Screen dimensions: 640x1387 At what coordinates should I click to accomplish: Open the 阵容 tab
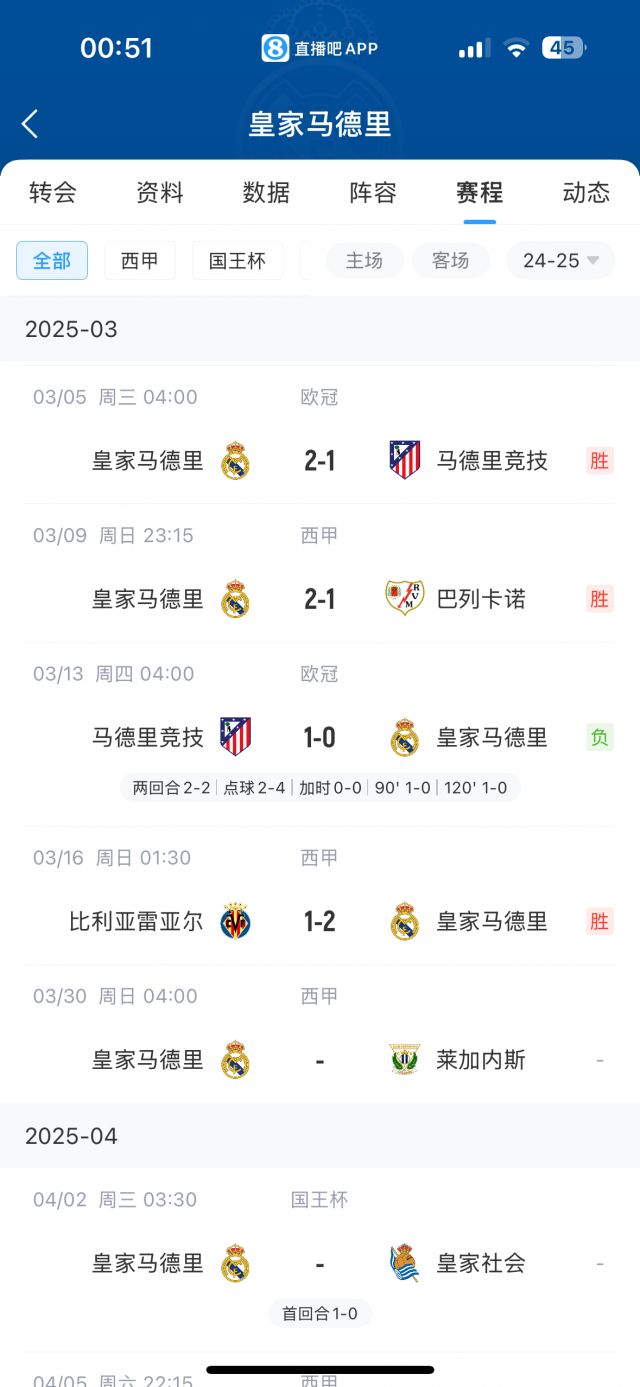(x=373, y=192)
